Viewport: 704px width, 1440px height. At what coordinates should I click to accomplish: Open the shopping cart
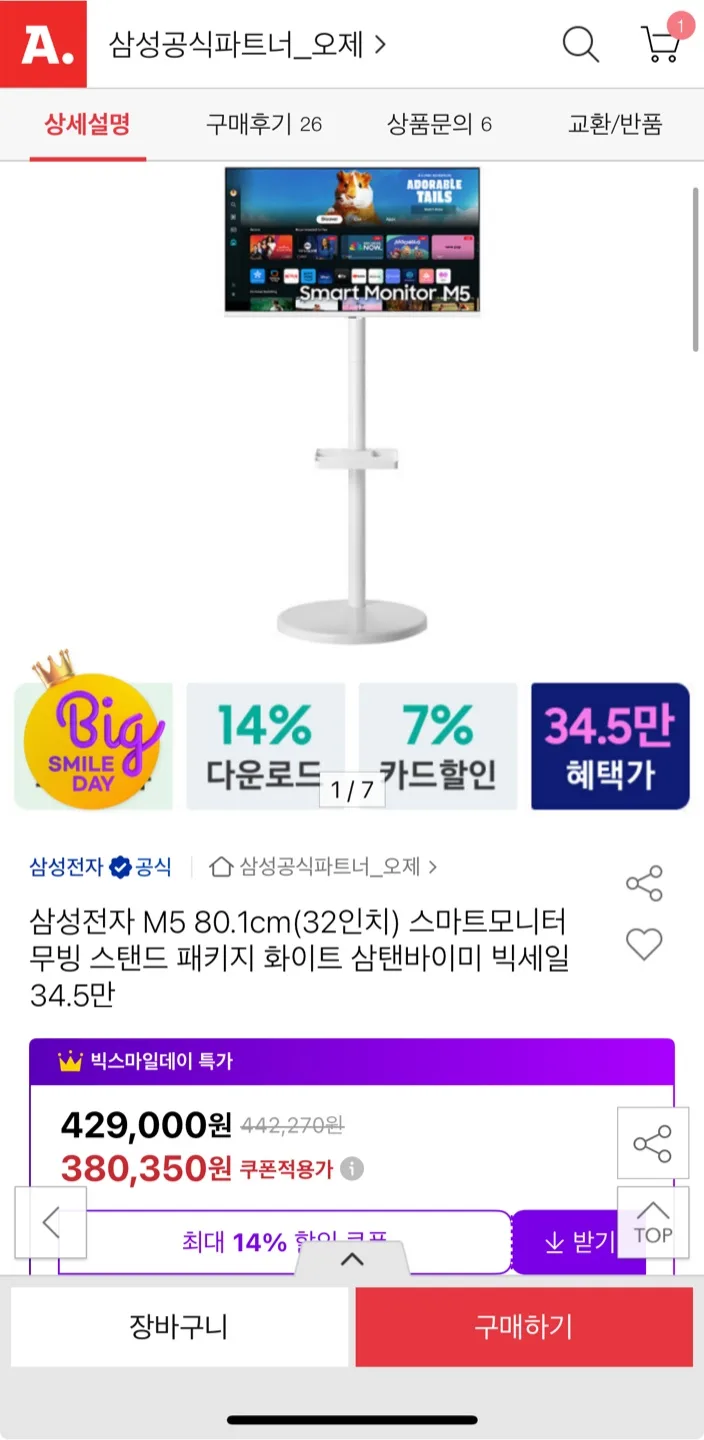[662, 44]
